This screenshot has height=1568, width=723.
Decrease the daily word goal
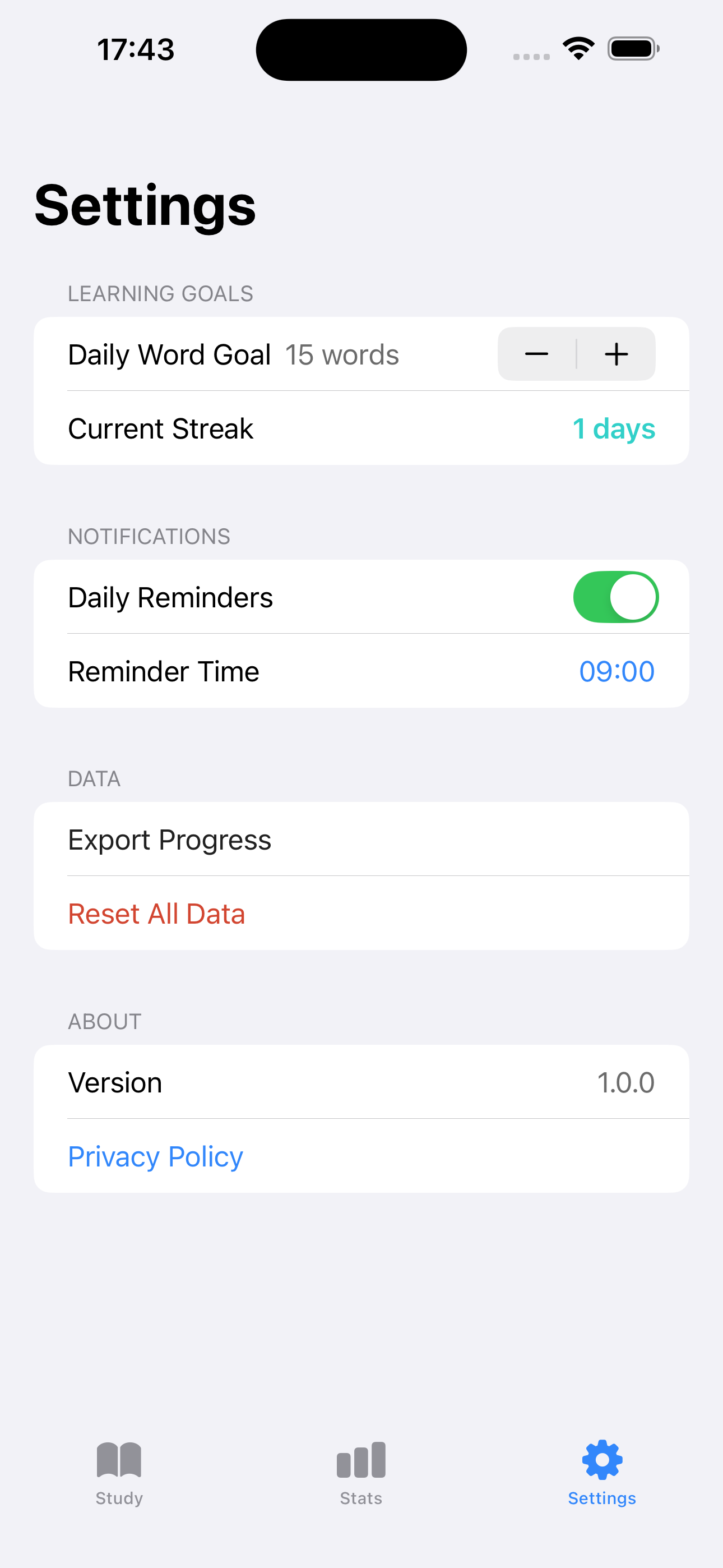pos(536,354)
